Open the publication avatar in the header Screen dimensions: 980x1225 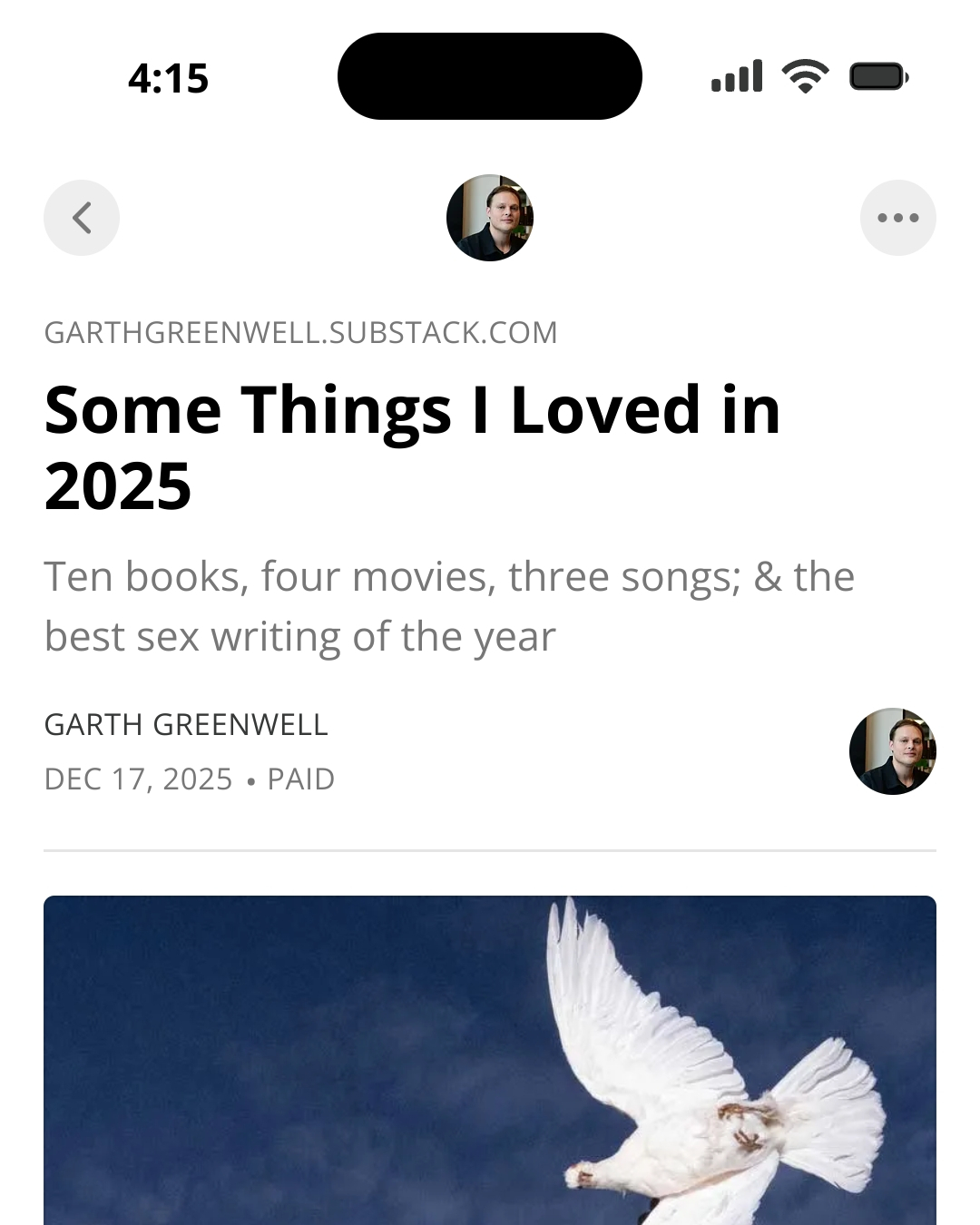coord(490,218)
